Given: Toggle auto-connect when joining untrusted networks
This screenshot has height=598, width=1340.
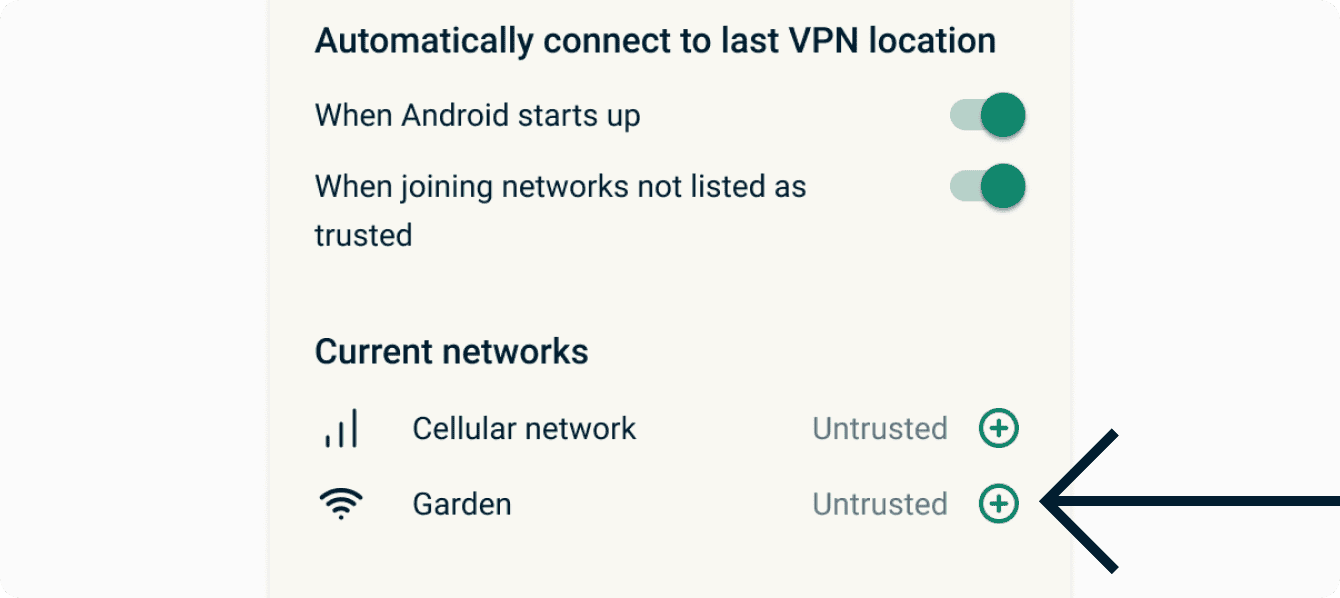Looking at the screenshot, I should pyautogui.click(x=988, y=187).
